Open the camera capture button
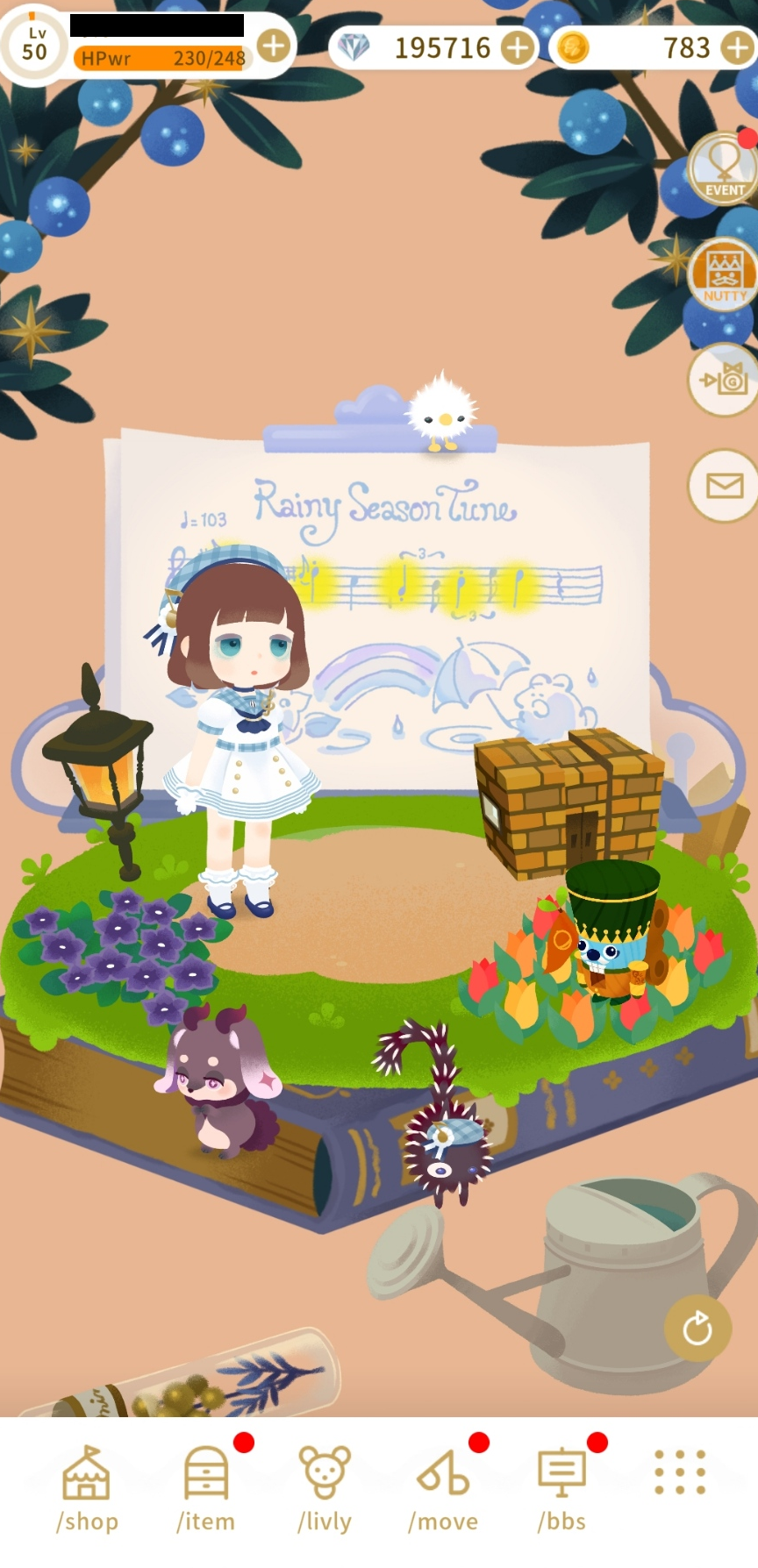Viewport: 758px width, 1568px height. coord(723,380)
